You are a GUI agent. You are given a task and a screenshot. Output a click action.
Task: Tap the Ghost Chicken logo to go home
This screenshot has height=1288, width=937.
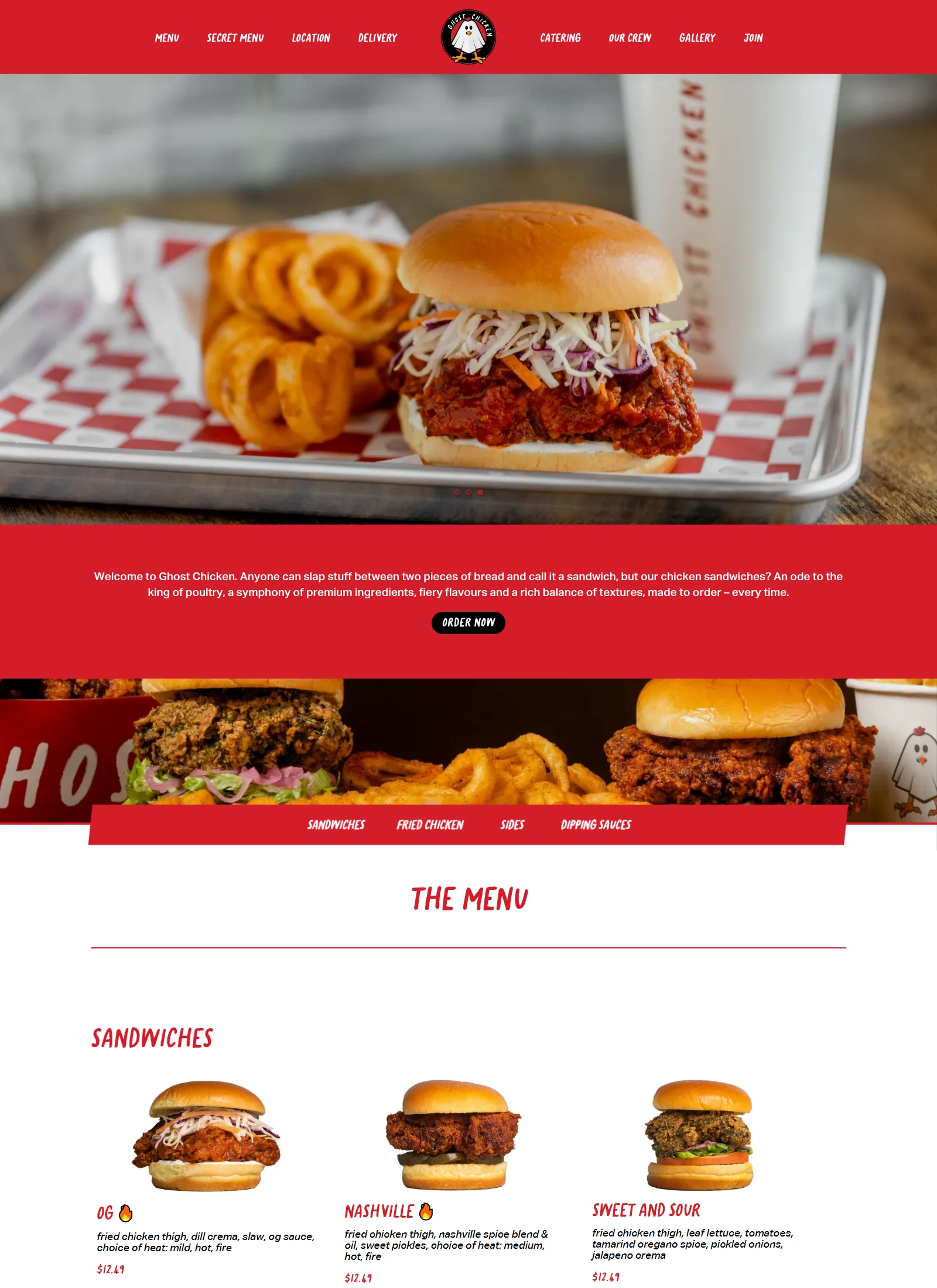(468, 37)
